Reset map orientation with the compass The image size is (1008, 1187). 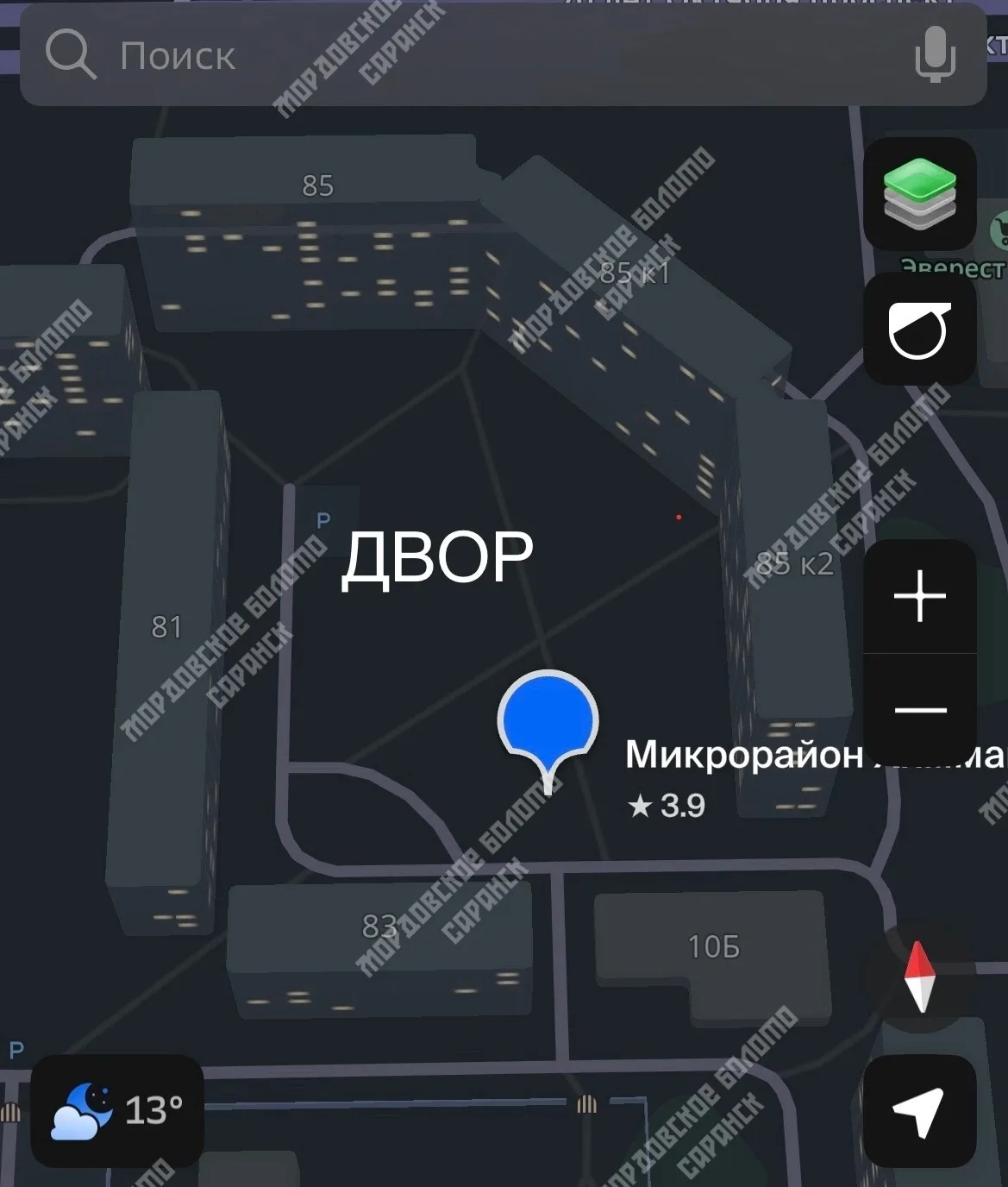(918, 977)
